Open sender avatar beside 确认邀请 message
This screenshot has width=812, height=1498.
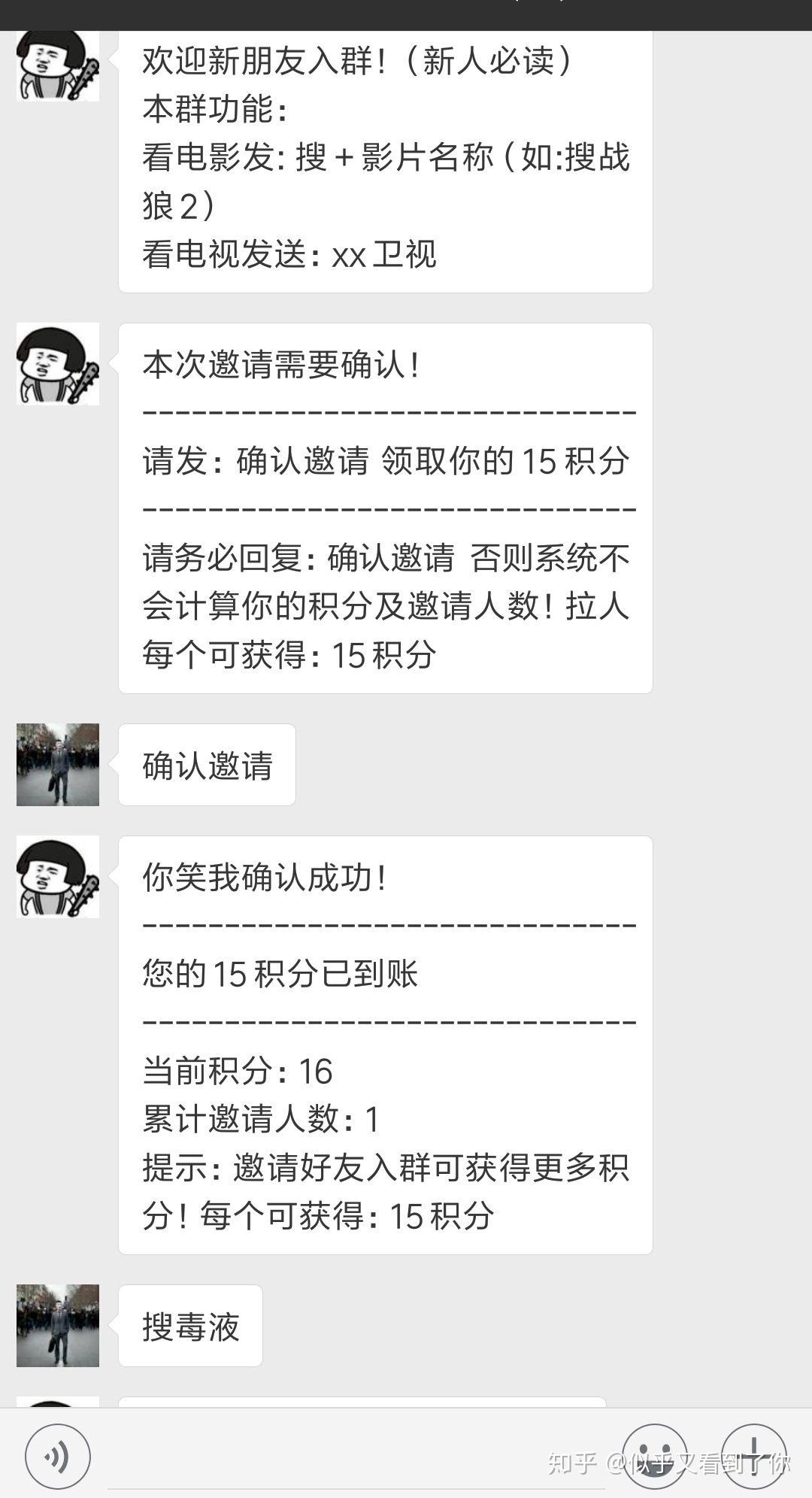pos(58,765)
